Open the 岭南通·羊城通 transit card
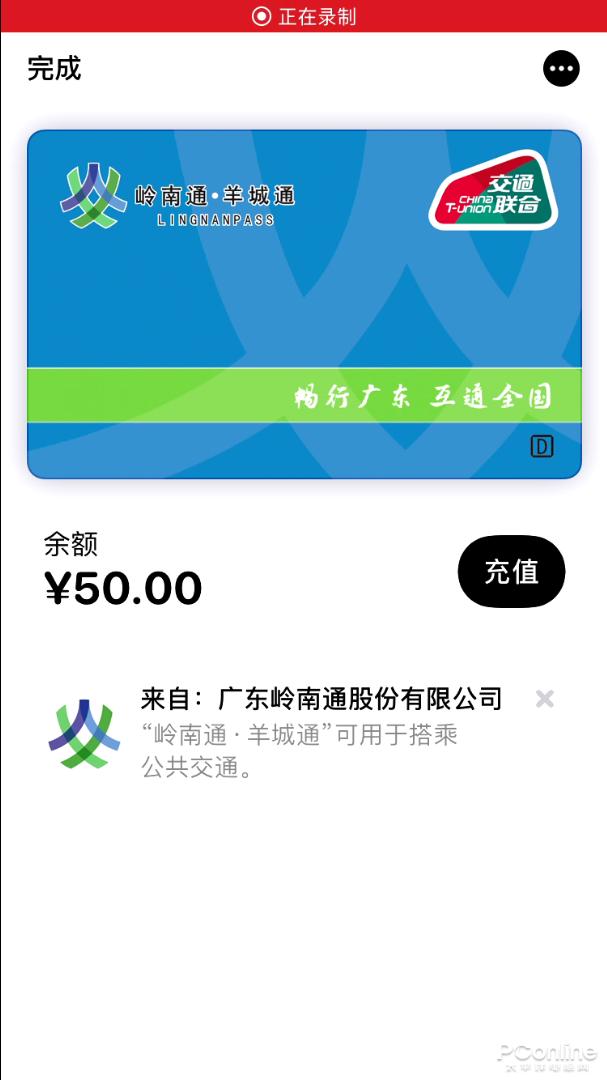Image resolution: width=607 pixels, height=1080 pixels. click(304, 304)
